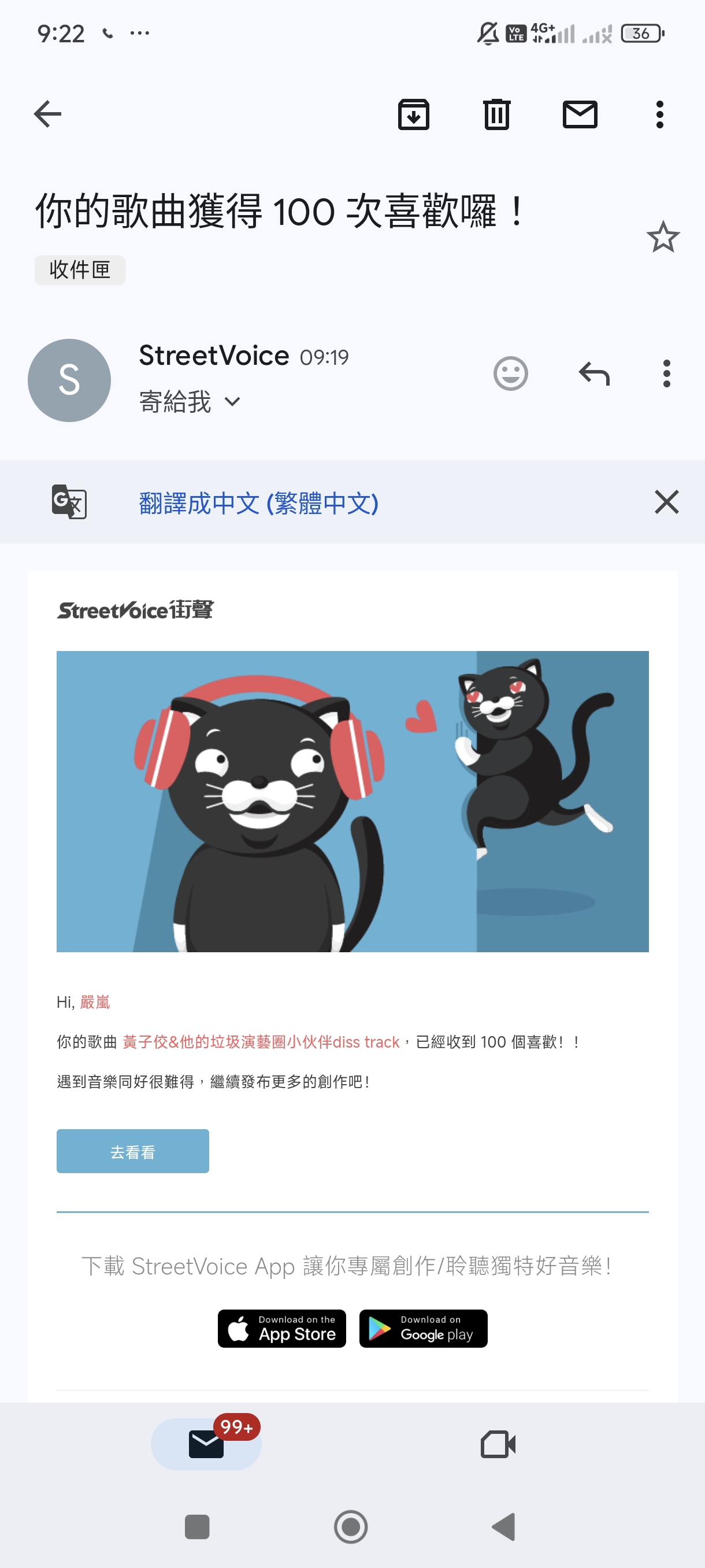Delete this email with trash icon
The width and height of the screenshot is (705, 1568).
(x=496, y=114)
